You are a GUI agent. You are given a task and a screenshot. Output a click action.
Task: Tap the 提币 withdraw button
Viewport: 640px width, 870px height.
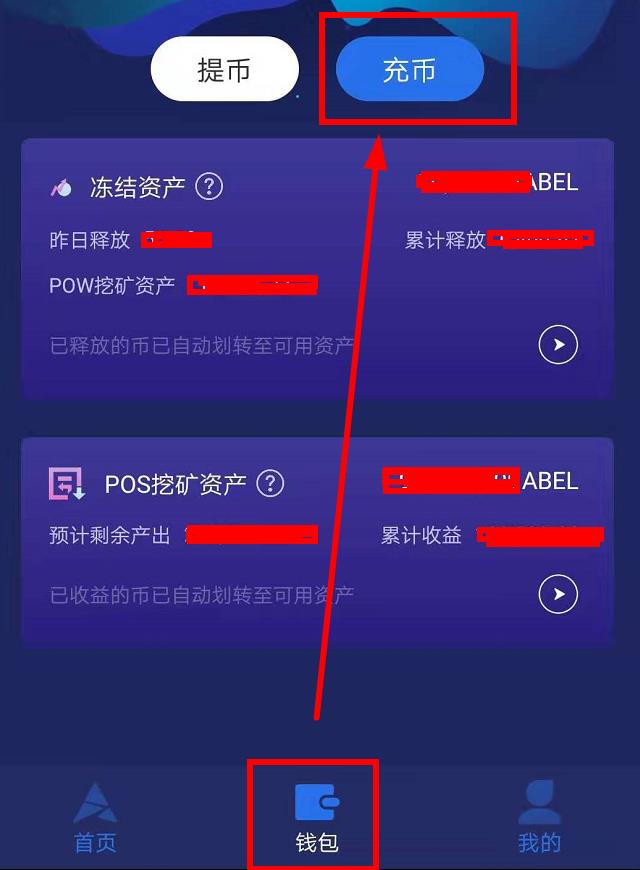click(224, 71)
